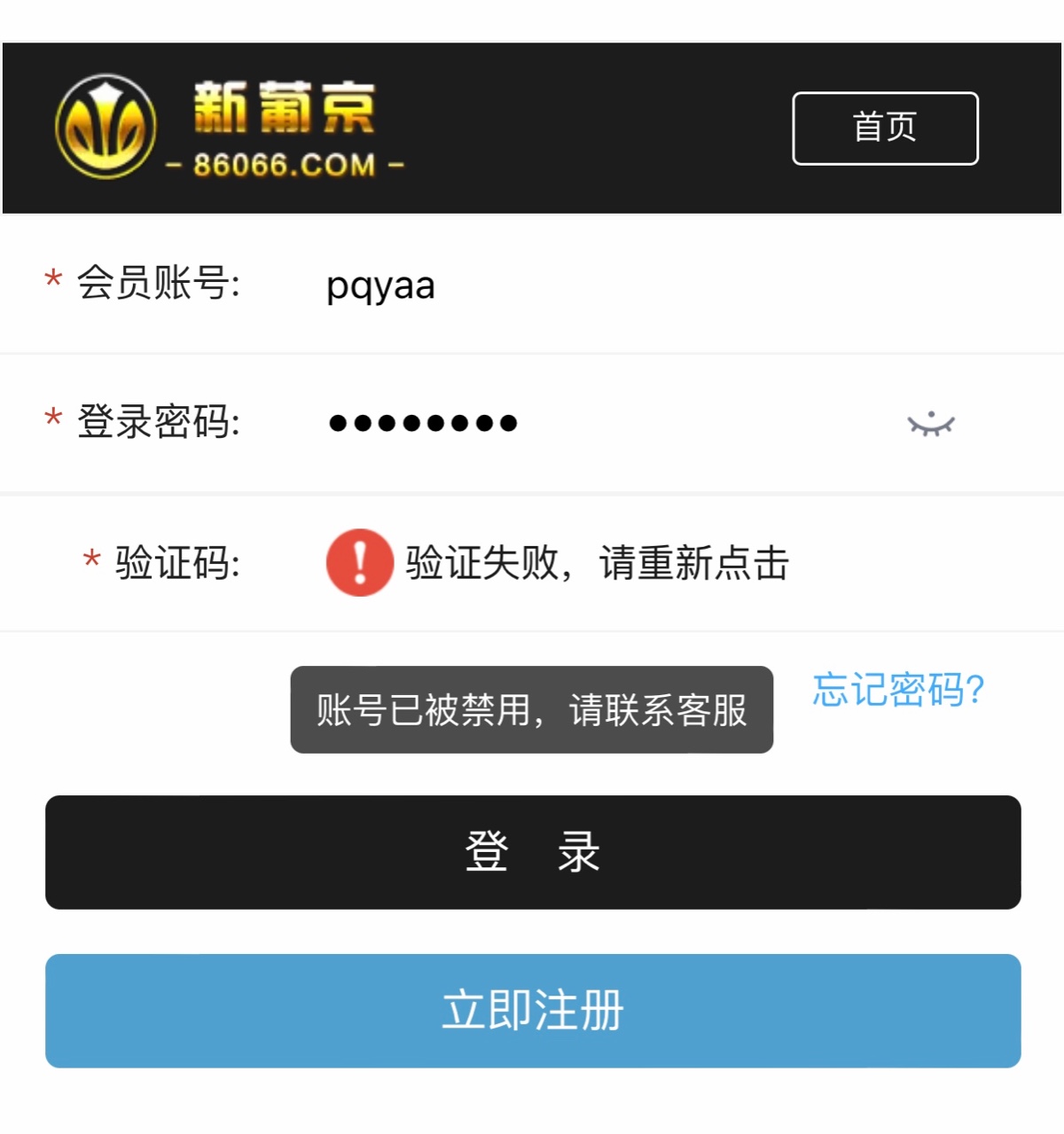1064x1134 pixels.
Task: Open the 忘记密码? link
Action: 897,690
